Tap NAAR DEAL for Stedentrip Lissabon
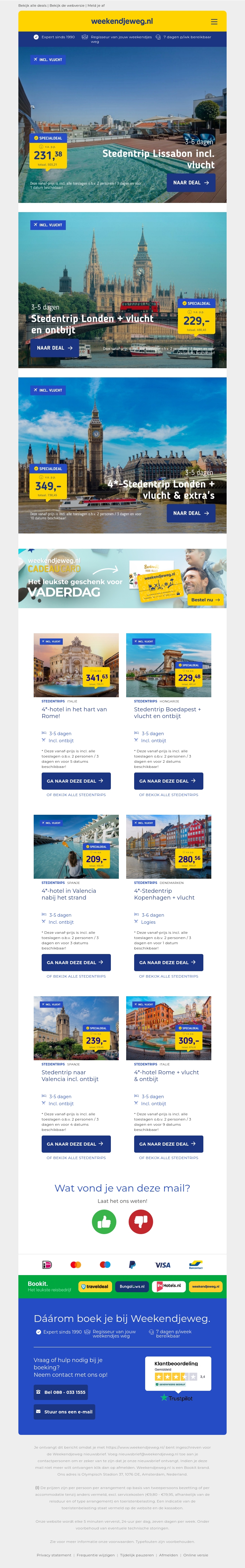This screenshot has height=1568, width=245. [190, 183]
